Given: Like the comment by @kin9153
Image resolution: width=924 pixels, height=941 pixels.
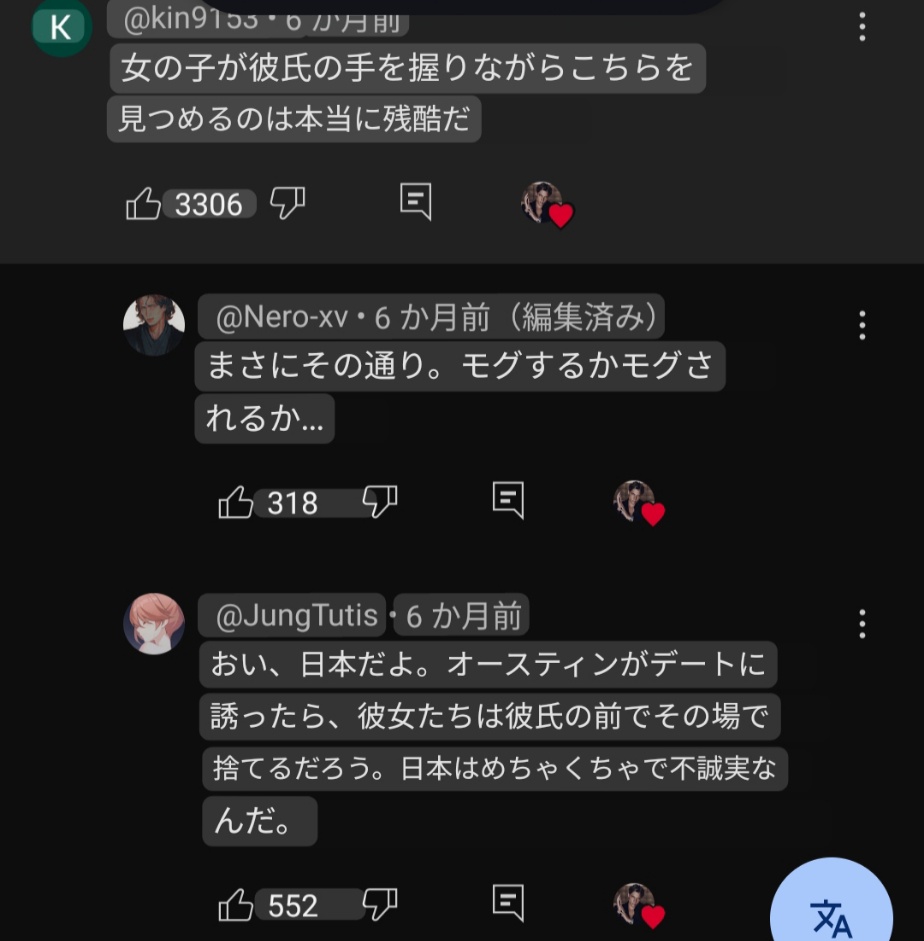Looking at the screenshot, I should (143, 204).
